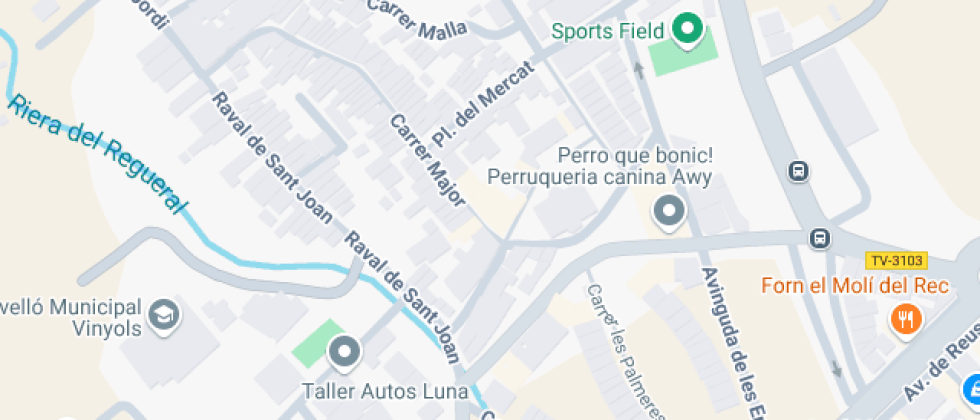Open the Taller Autos Luna place pin
The height and width of the screenshot is (420, 980).
pos(345,352)
